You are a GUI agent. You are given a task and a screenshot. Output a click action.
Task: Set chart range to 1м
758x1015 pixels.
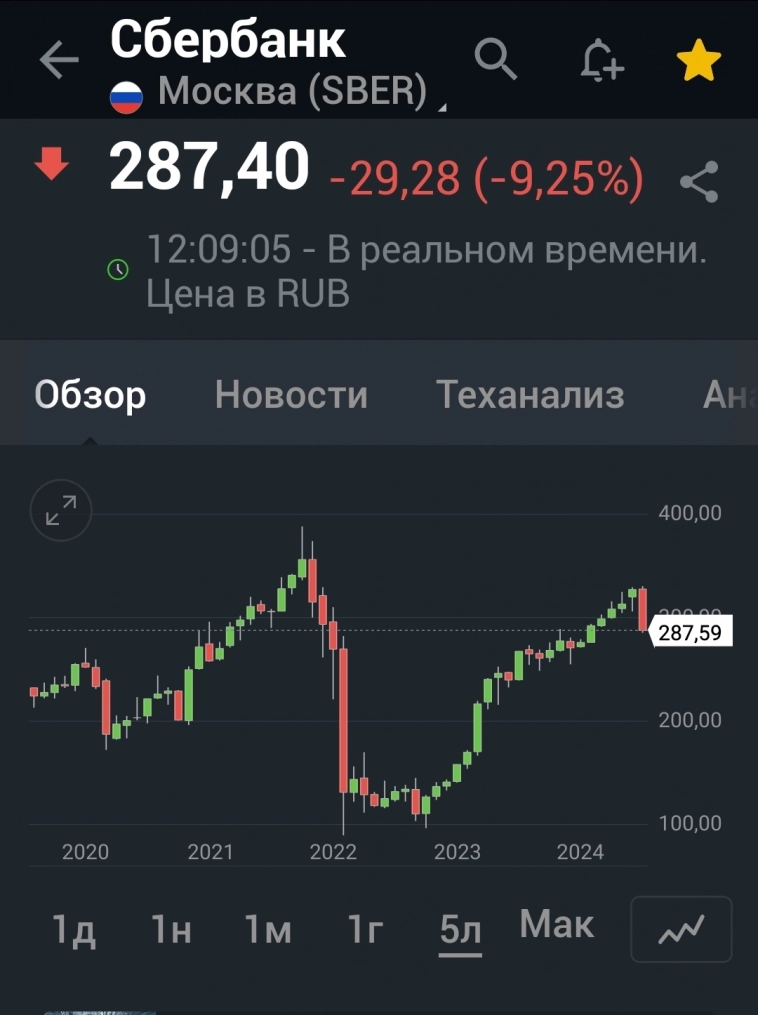click(268, 930)
